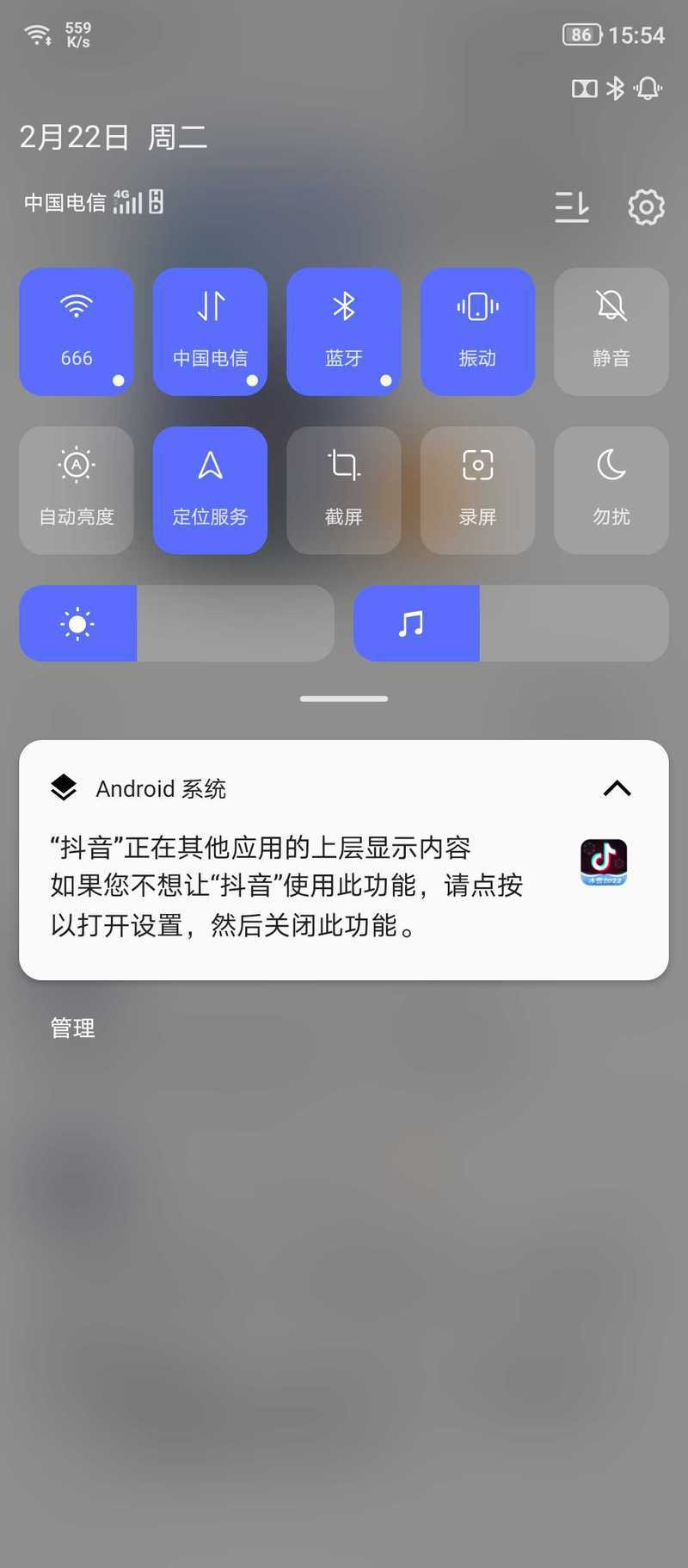Image resolution: width=688 pixels, height=1568 pixels.
Task: Start screen recording with 录屏 tile
Action: (x=477, y=490)
